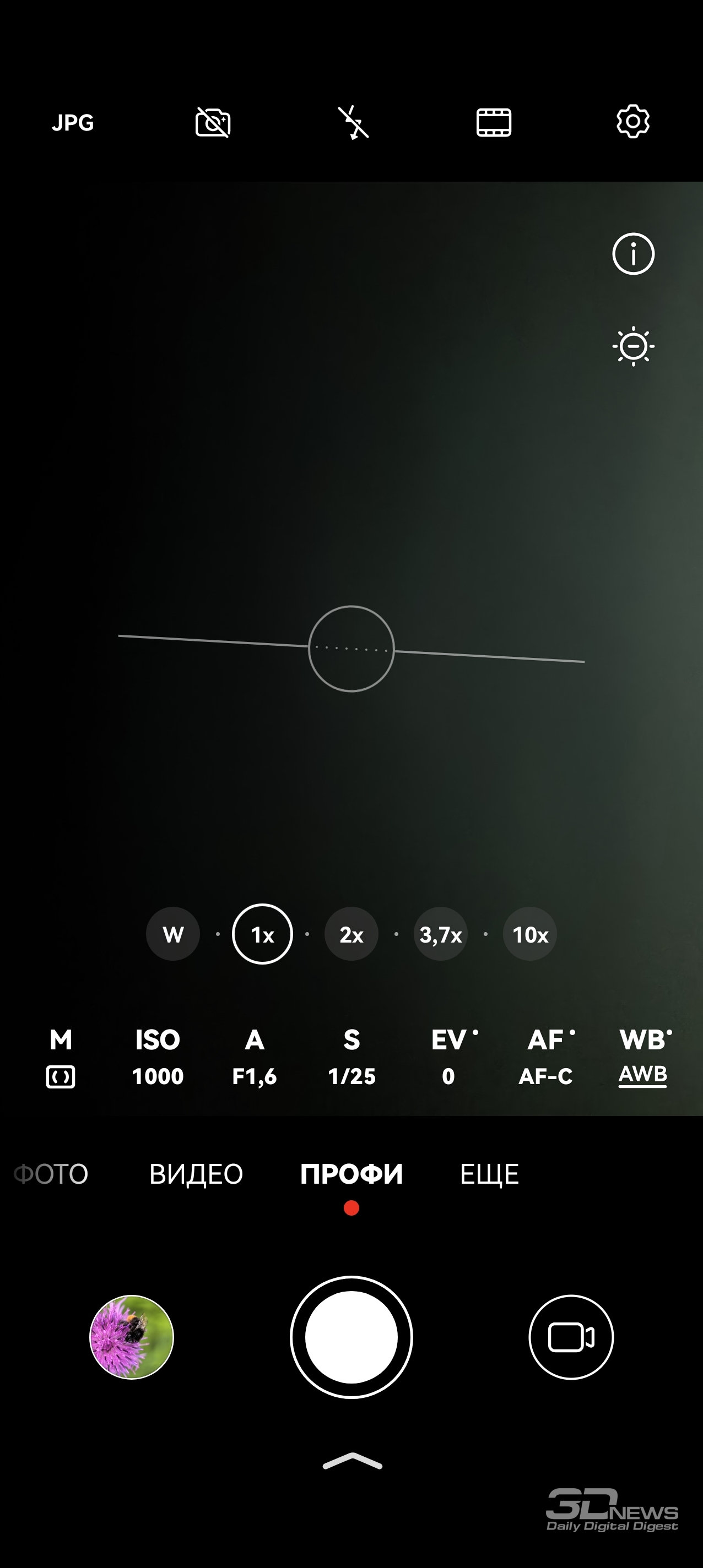Viewport: 703px width, 1568px height.
Task: Open the flash settings icon
Action: [353, 122]
